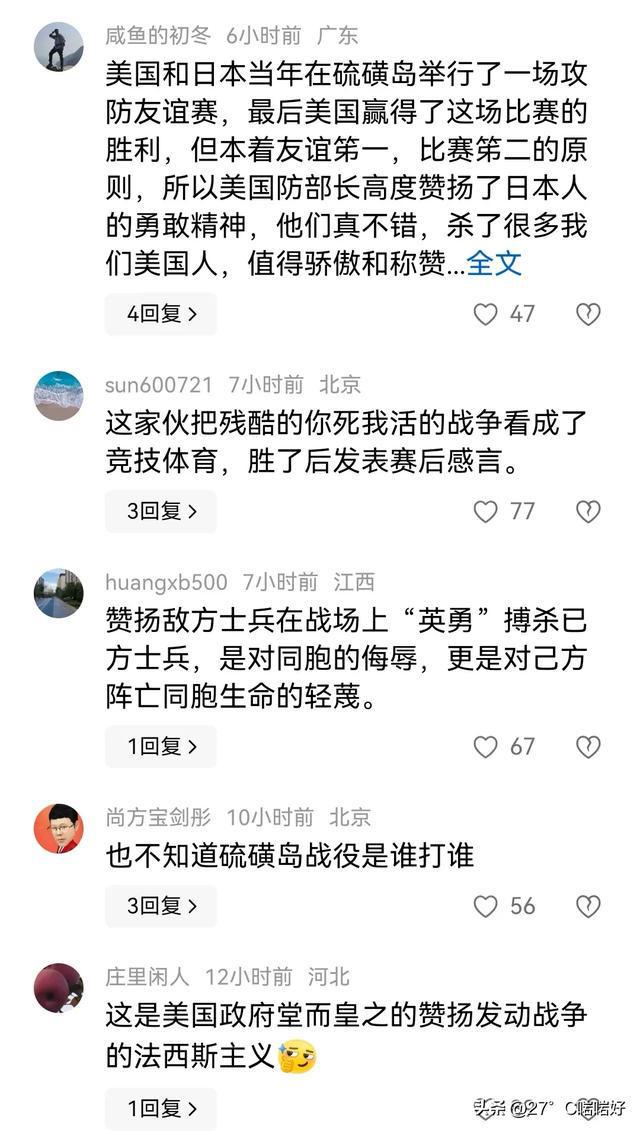640x1131 pixels.
Task: Dislike 尚方宝剑彤's comment
Action: [588, 906]
